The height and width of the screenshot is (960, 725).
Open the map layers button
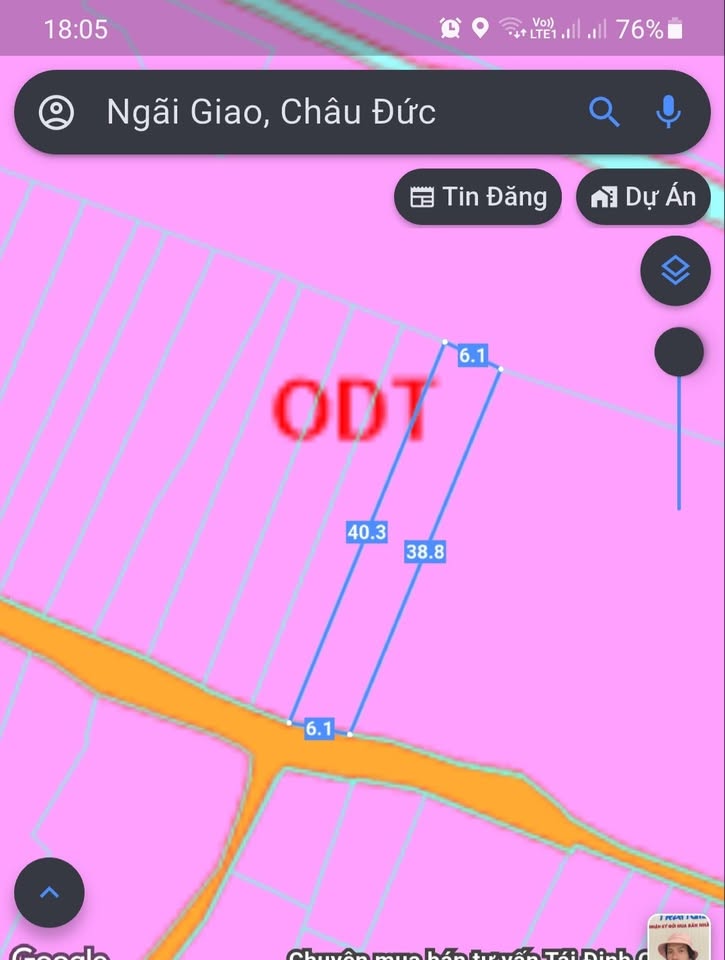point(675,270)
